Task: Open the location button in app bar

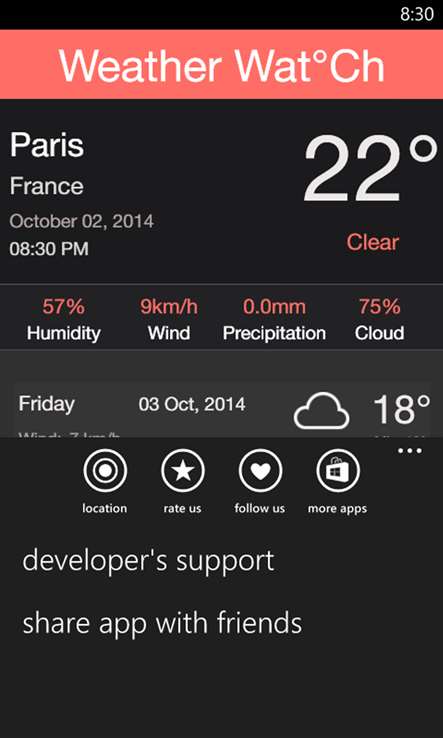Action: (x=105, y=470)
